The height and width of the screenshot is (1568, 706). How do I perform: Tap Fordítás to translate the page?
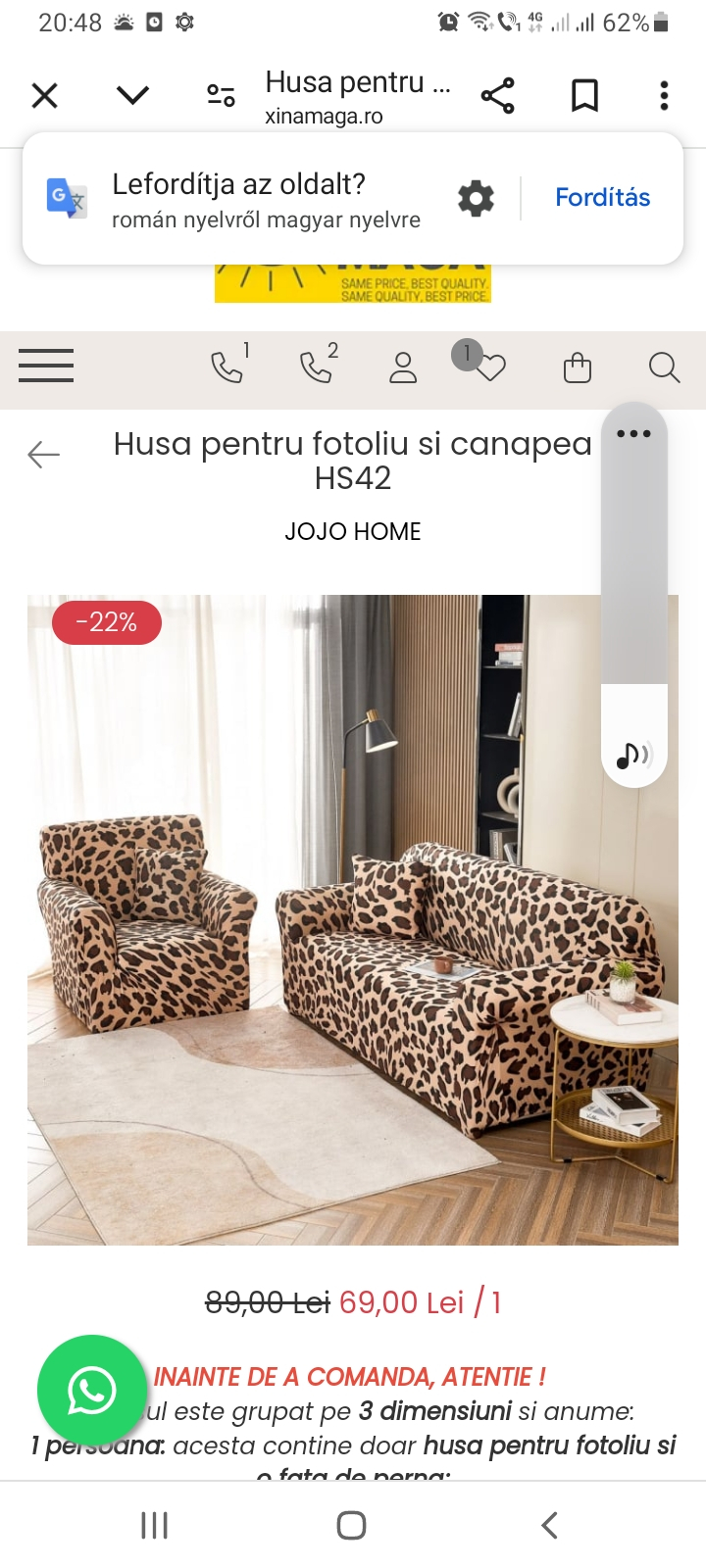[602, 198]
